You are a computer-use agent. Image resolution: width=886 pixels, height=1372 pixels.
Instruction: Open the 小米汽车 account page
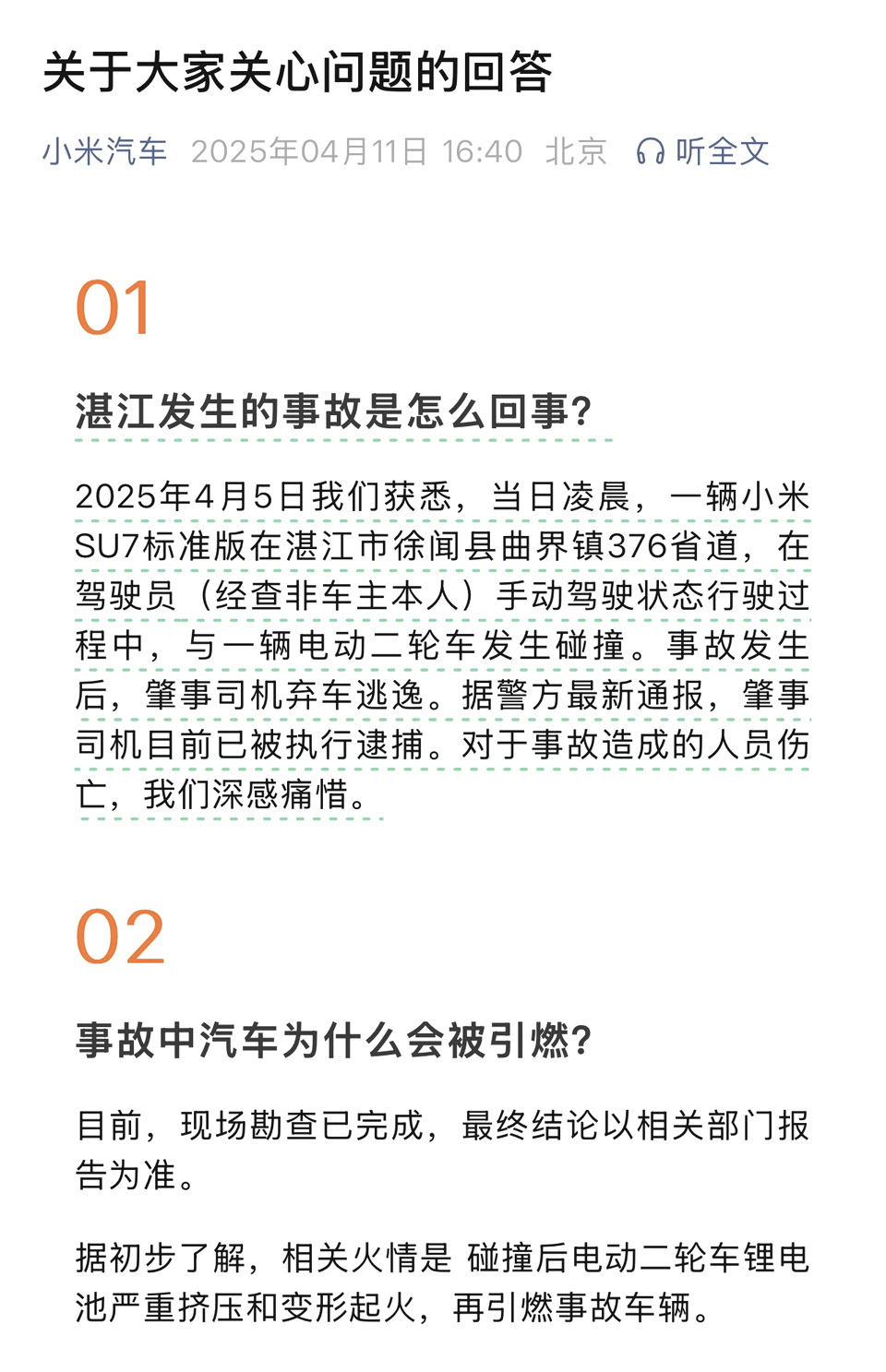tap(104, 151)
